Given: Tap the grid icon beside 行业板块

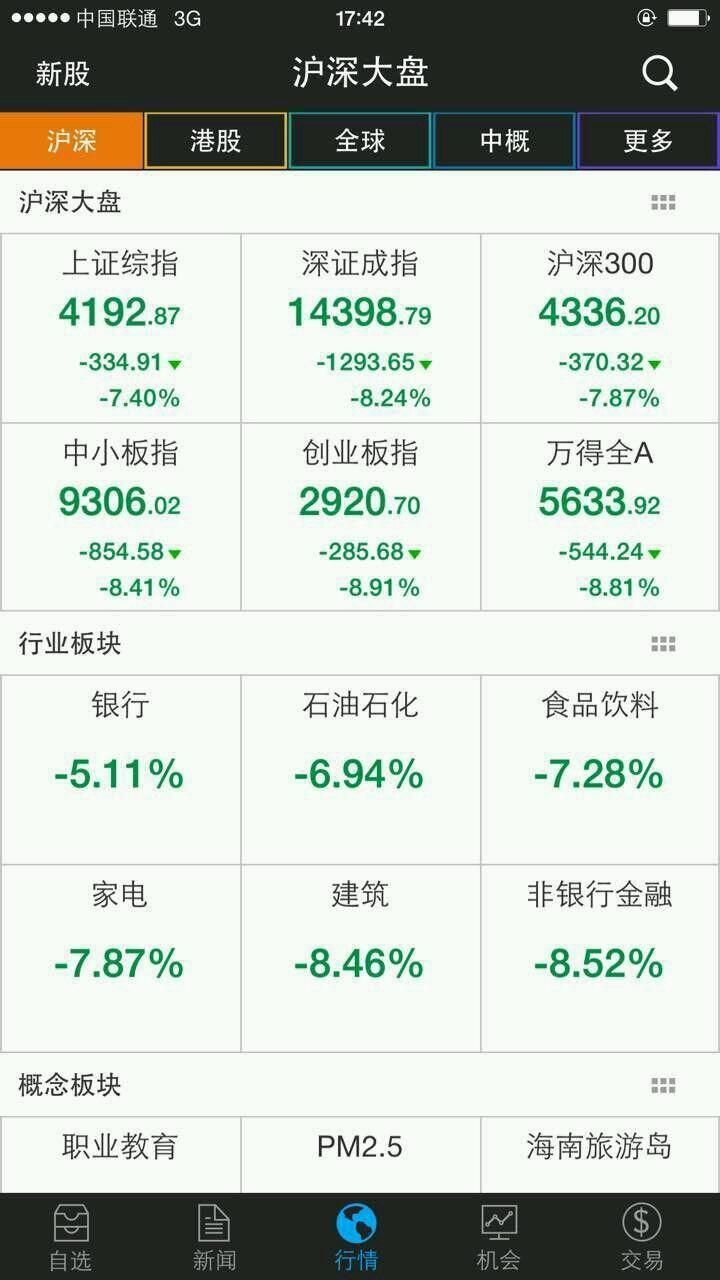Looking at the screenshot, I should [663, 644].
